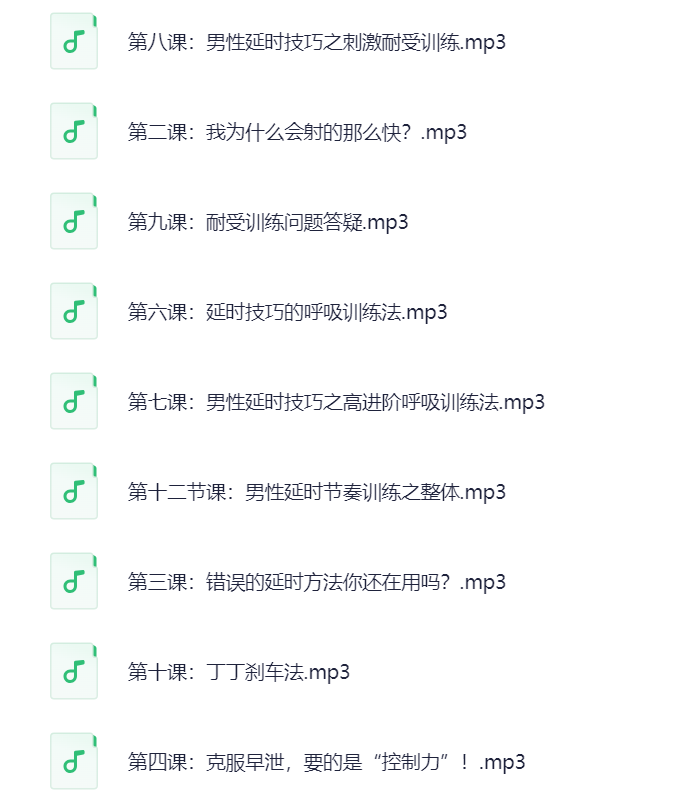Open 第二课：我为什么会射的那么快 mp3

(297, 132)
